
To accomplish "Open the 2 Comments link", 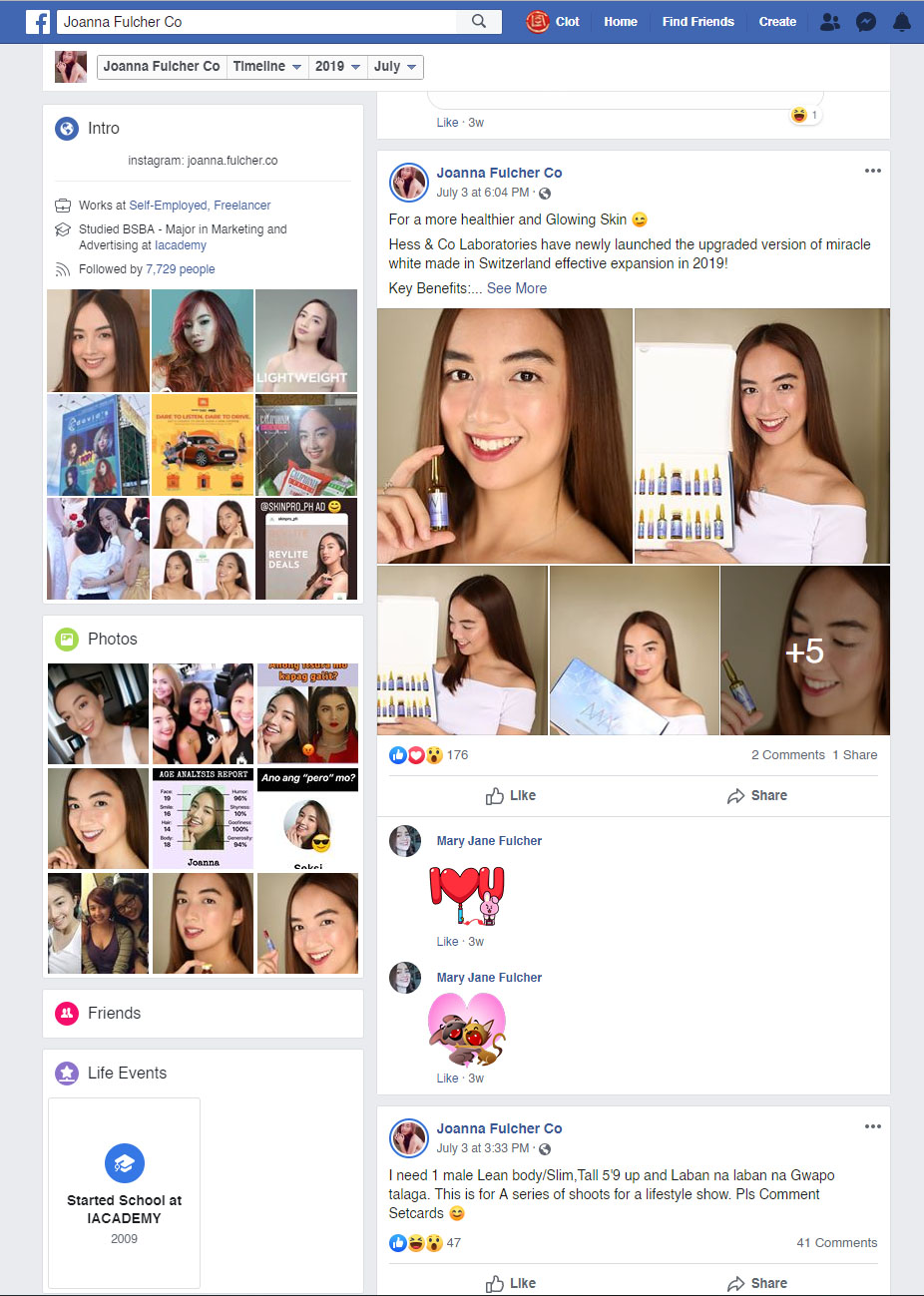I will tap(787, 755).
